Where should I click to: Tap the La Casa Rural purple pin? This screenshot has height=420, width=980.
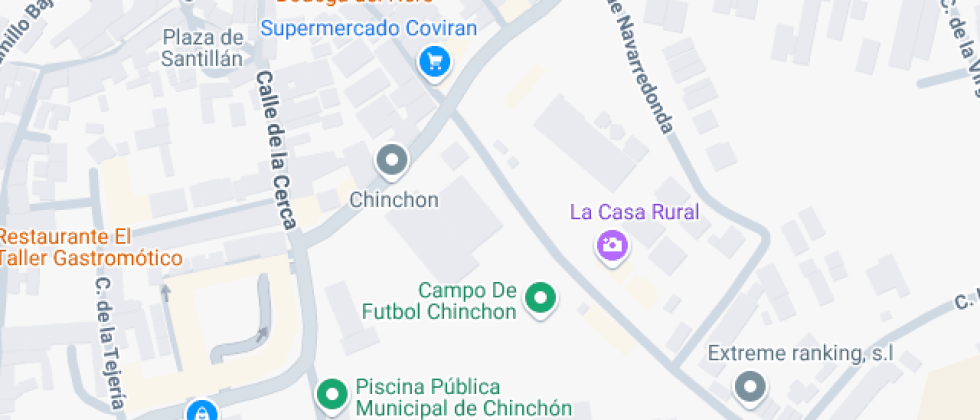pyautogui.click(x=611, y=243)
